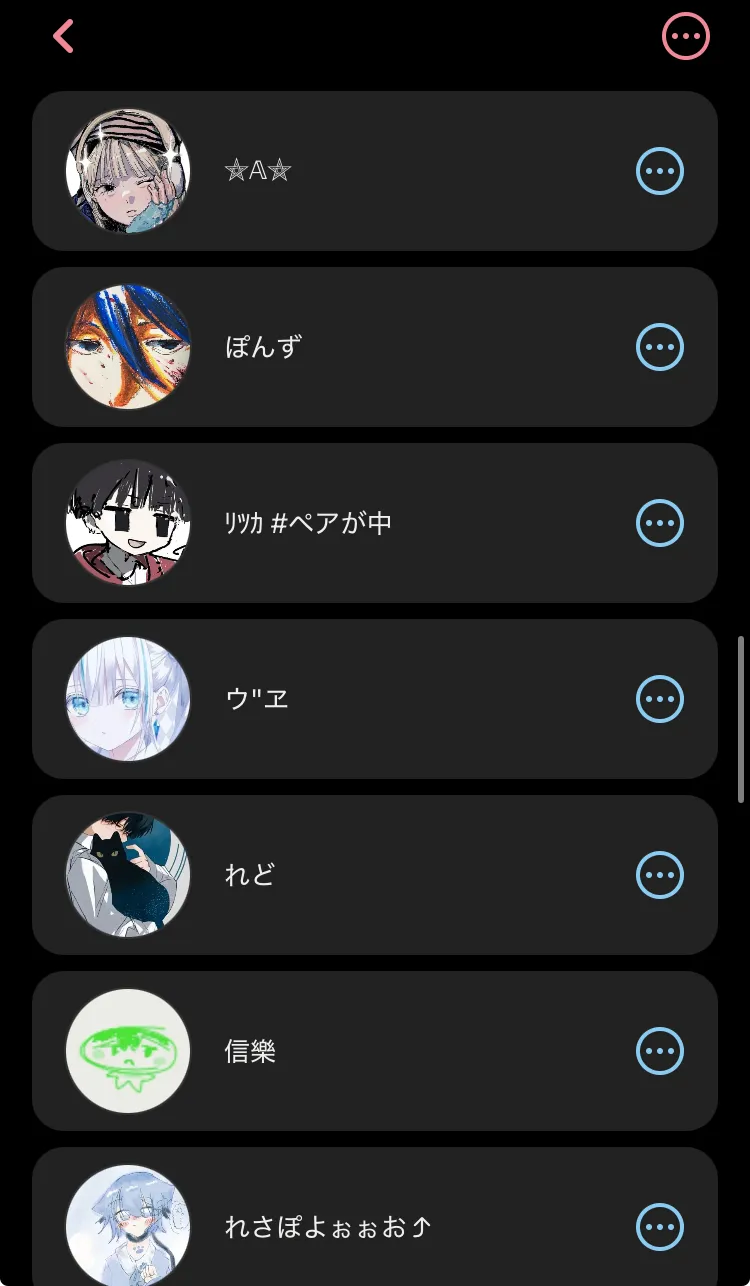Open the ☆A☆ user row
This screenshot has width=750, height=1286.
coord(375,171)
